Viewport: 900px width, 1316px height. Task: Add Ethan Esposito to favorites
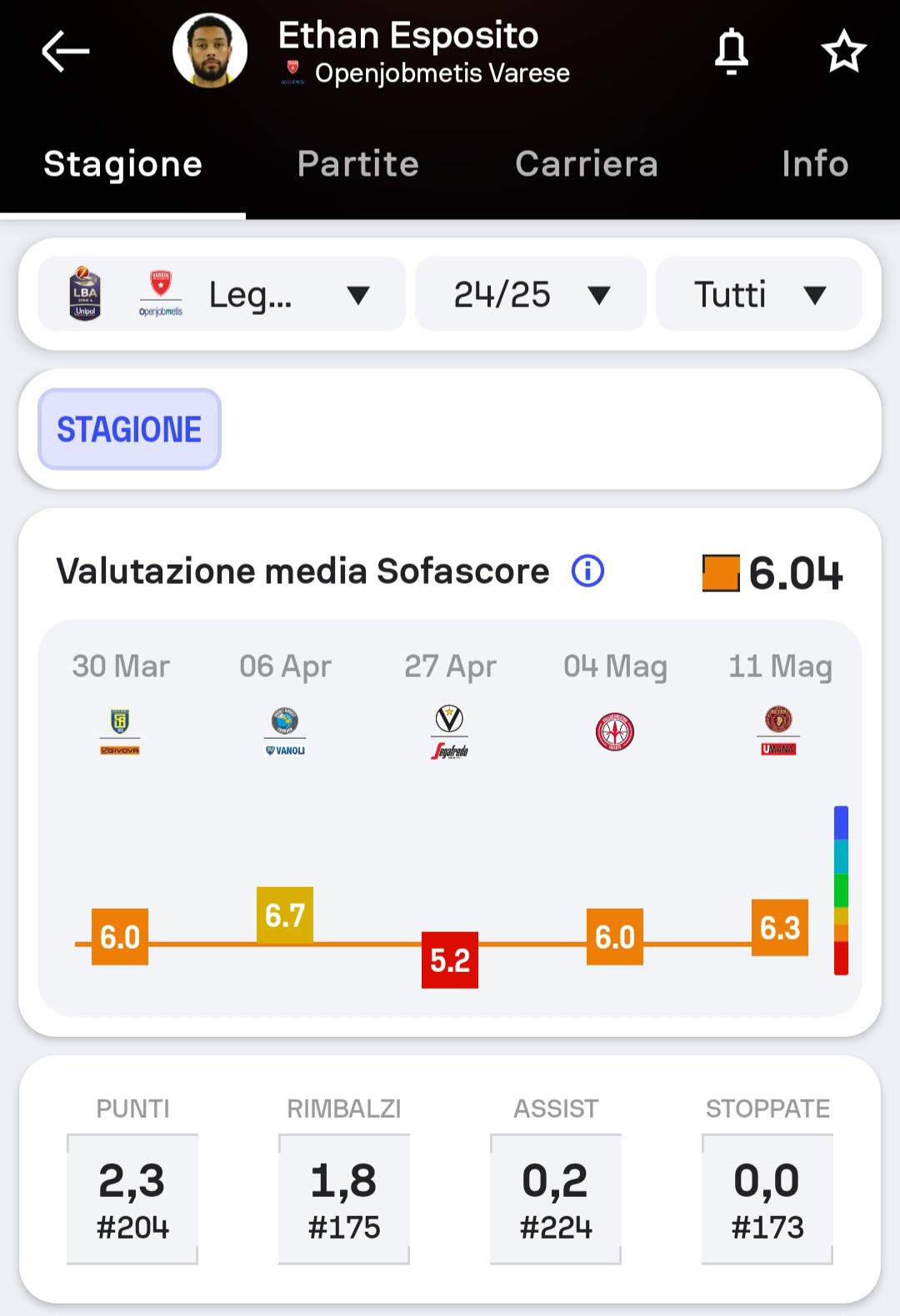coord(843,52)
